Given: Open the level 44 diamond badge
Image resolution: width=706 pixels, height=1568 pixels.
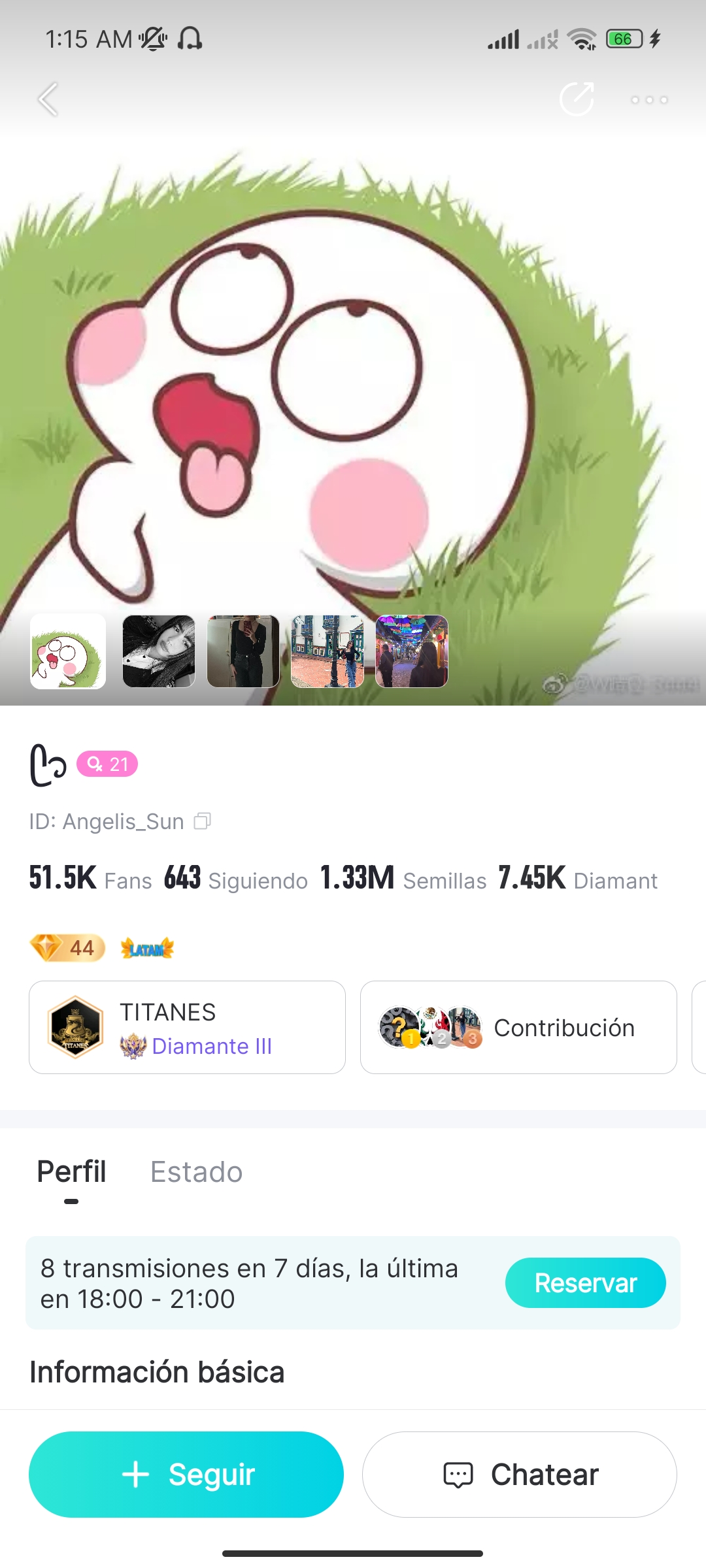Looking at the screenshot, I should click(x=68, y=948).
